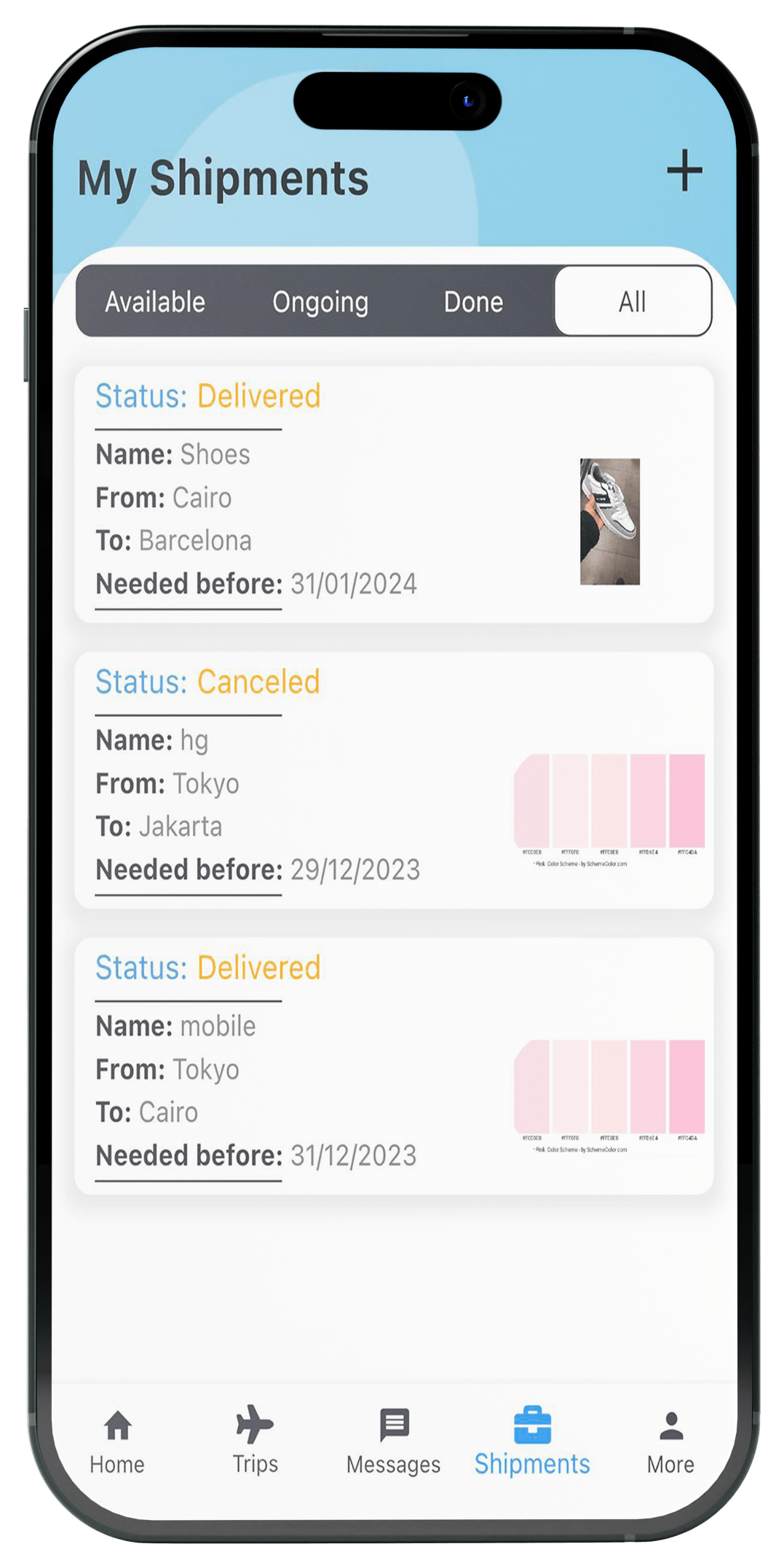Open the More tab
Viewport: 784px width, 1568px height.
[x=670, y=1442]
